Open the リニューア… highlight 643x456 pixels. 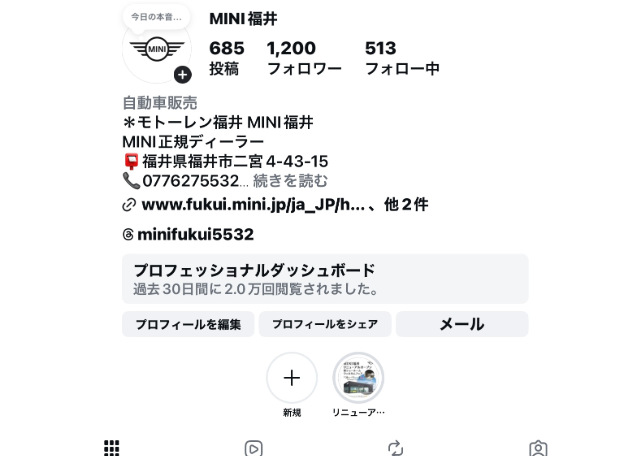point(358,378)
